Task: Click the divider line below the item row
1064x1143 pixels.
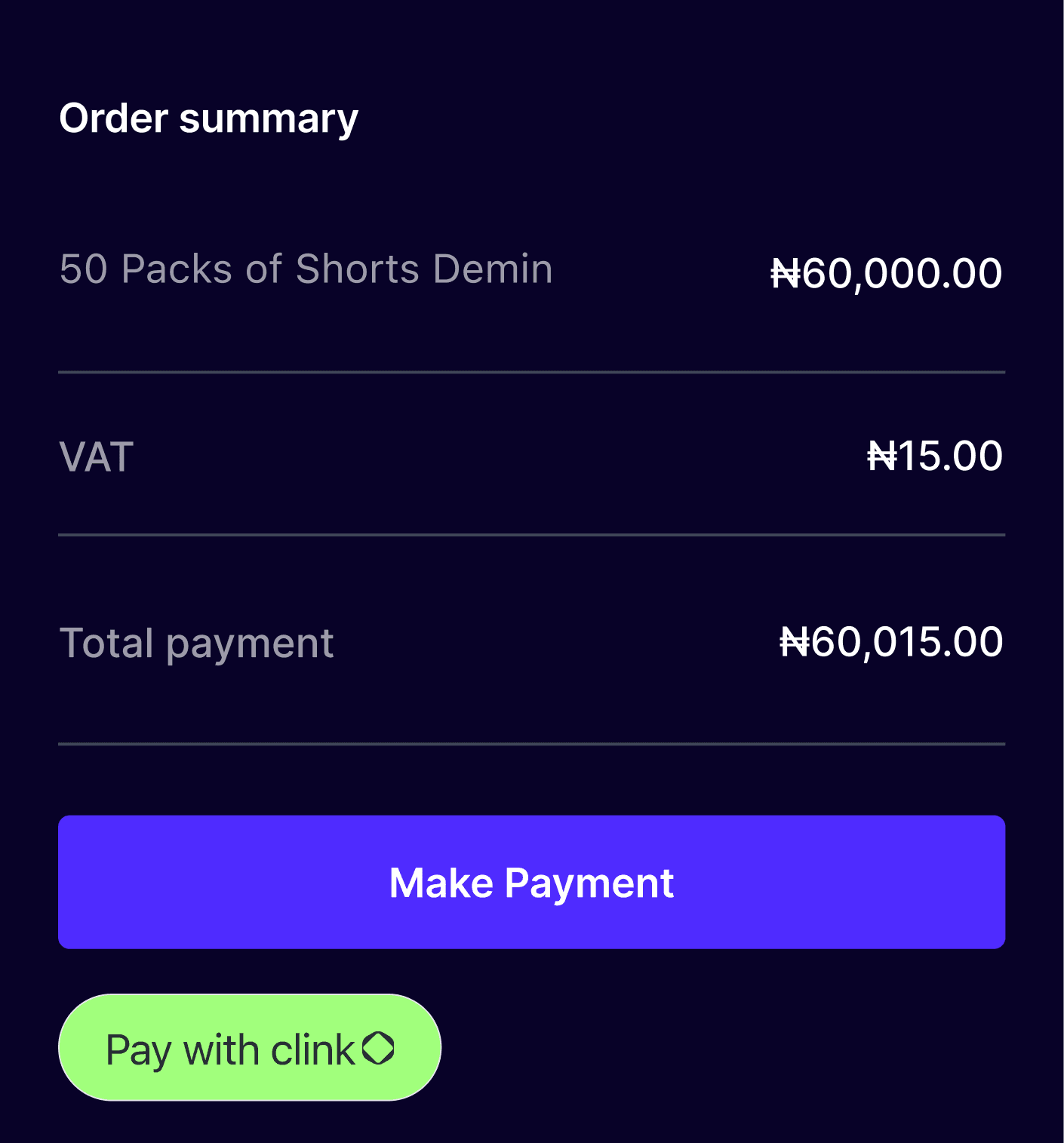Action: 532,370
